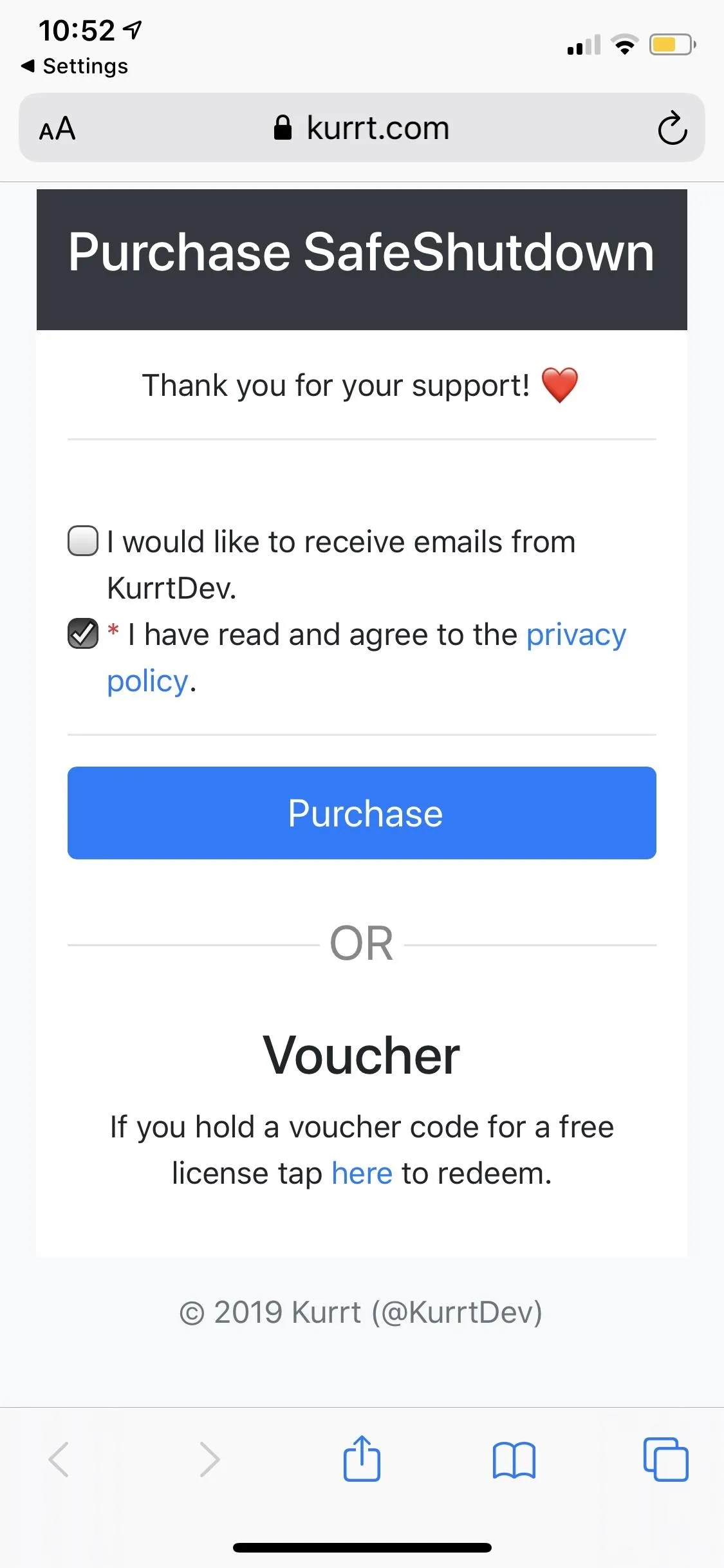
Task: Tap the kurrt.com address bar
Action: point(362,127)
